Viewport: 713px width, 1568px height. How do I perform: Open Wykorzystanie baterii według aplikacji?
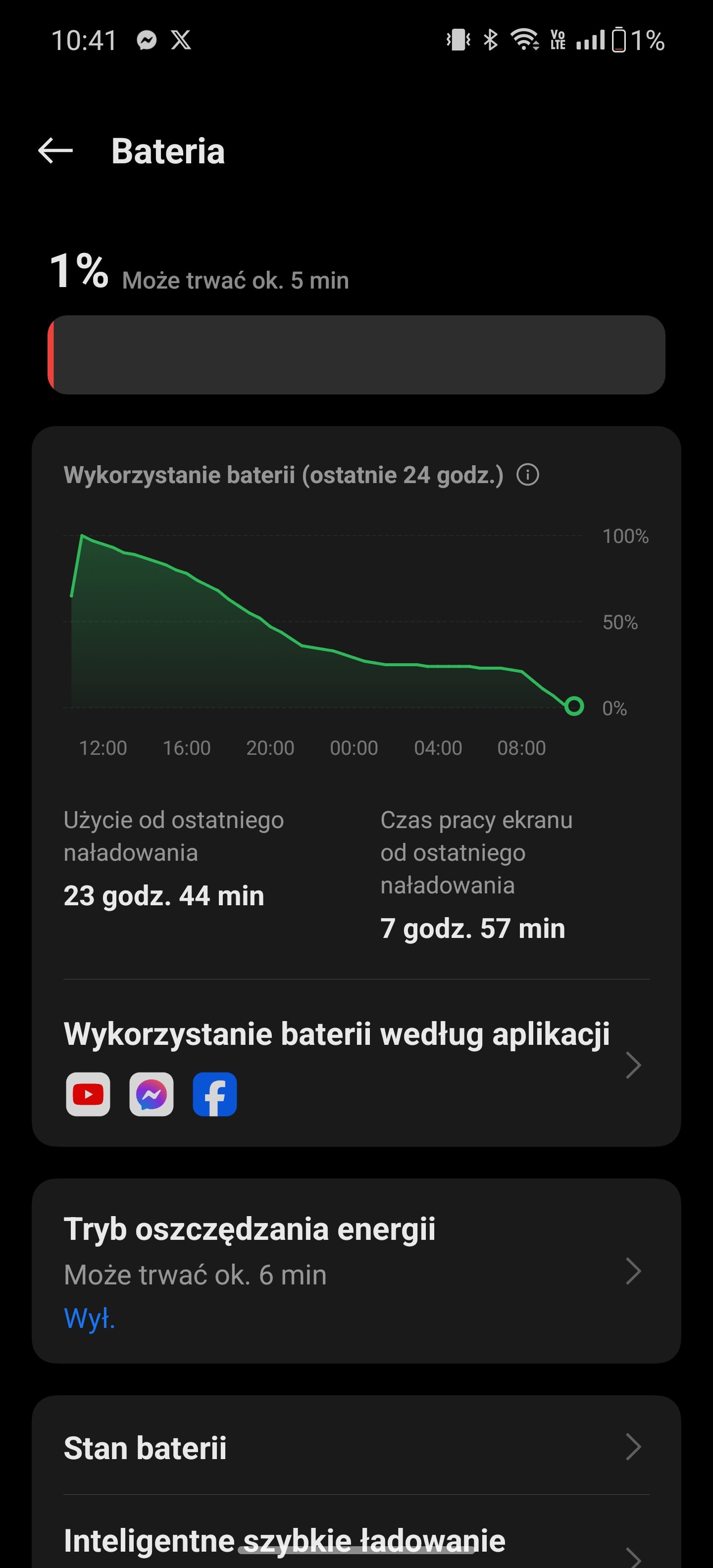[356, 1065]
